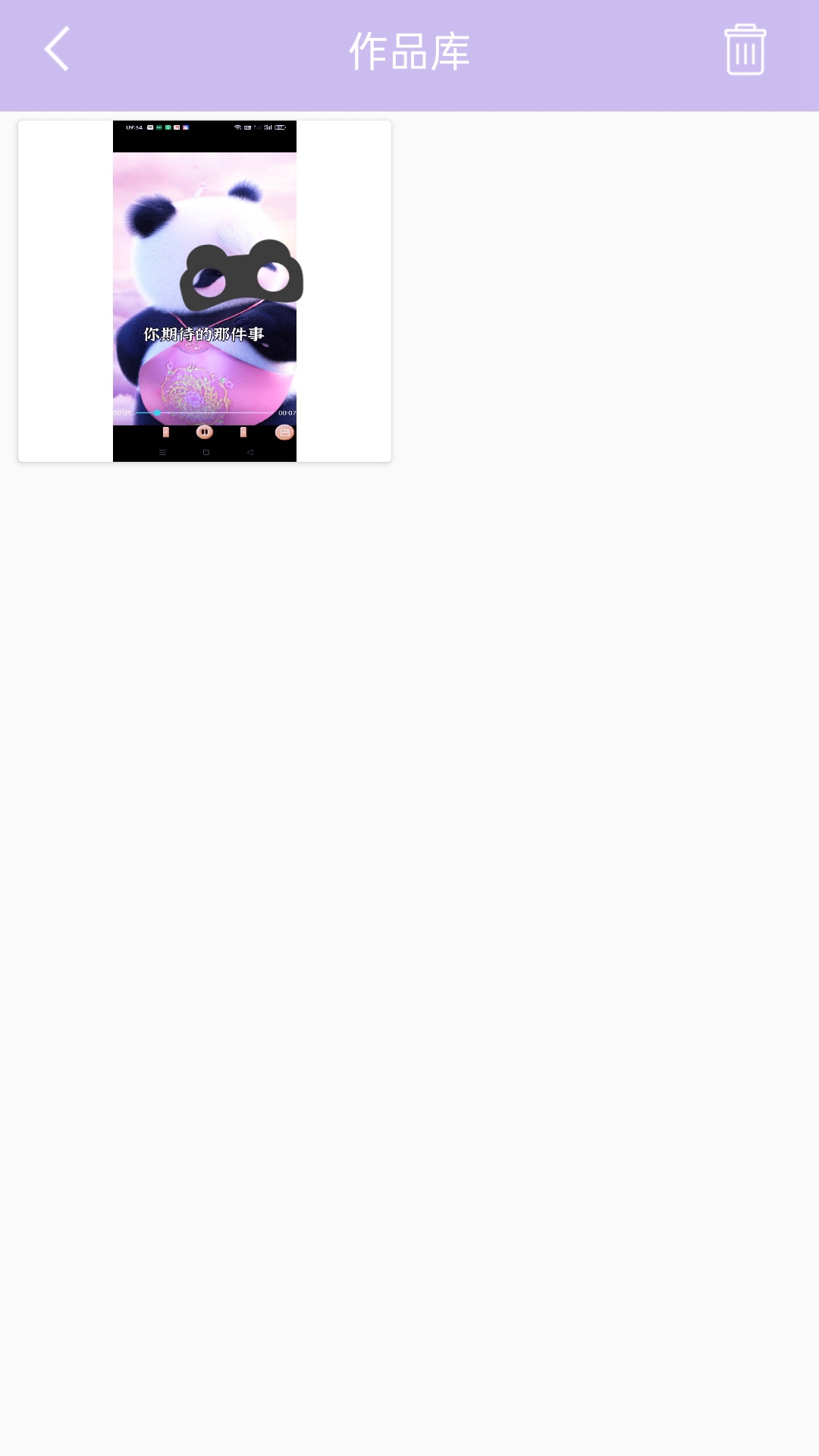Tap the trash can delete icon
819x1456 pixels.
coord(745,50)
